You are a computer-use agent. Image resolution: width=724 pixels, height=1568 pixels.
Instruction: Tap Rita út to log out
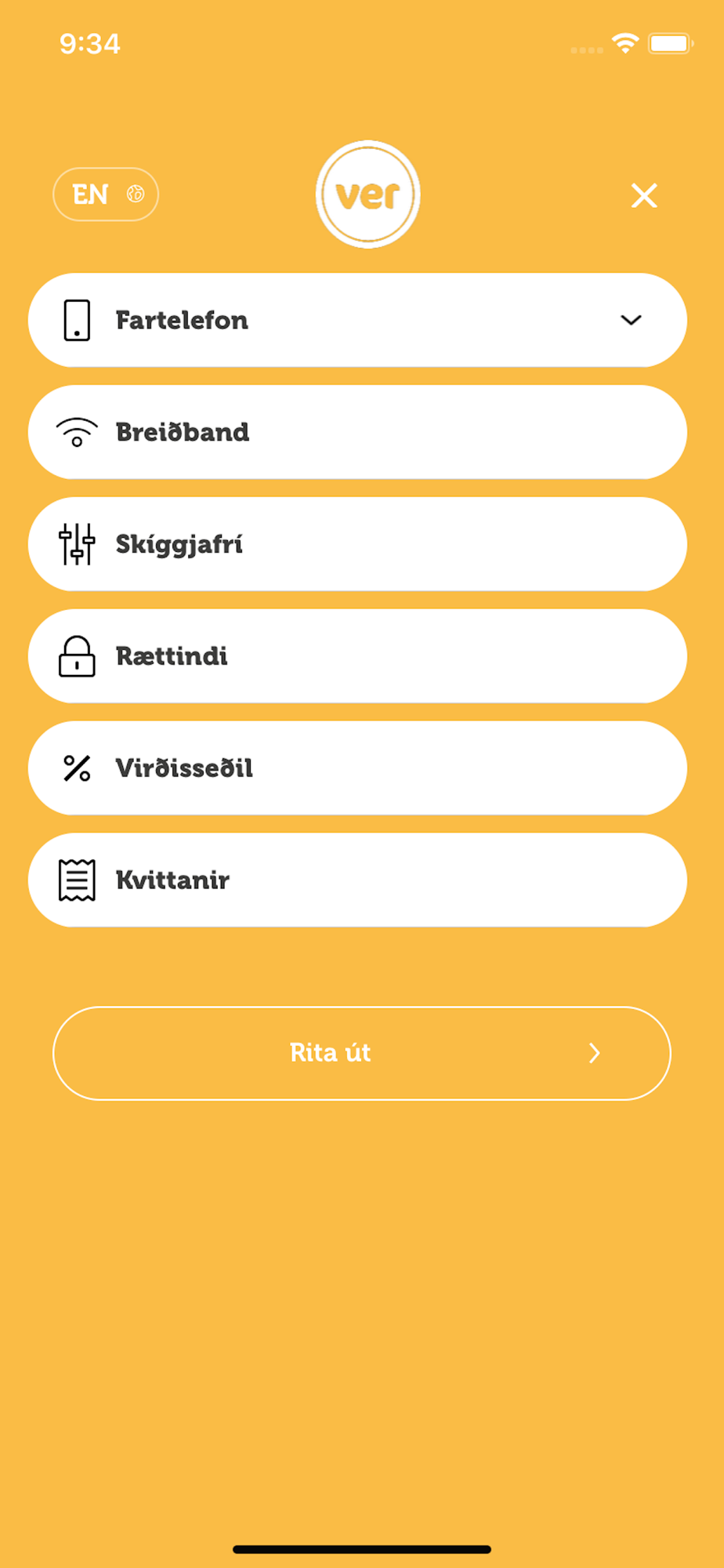[362, 1053]
